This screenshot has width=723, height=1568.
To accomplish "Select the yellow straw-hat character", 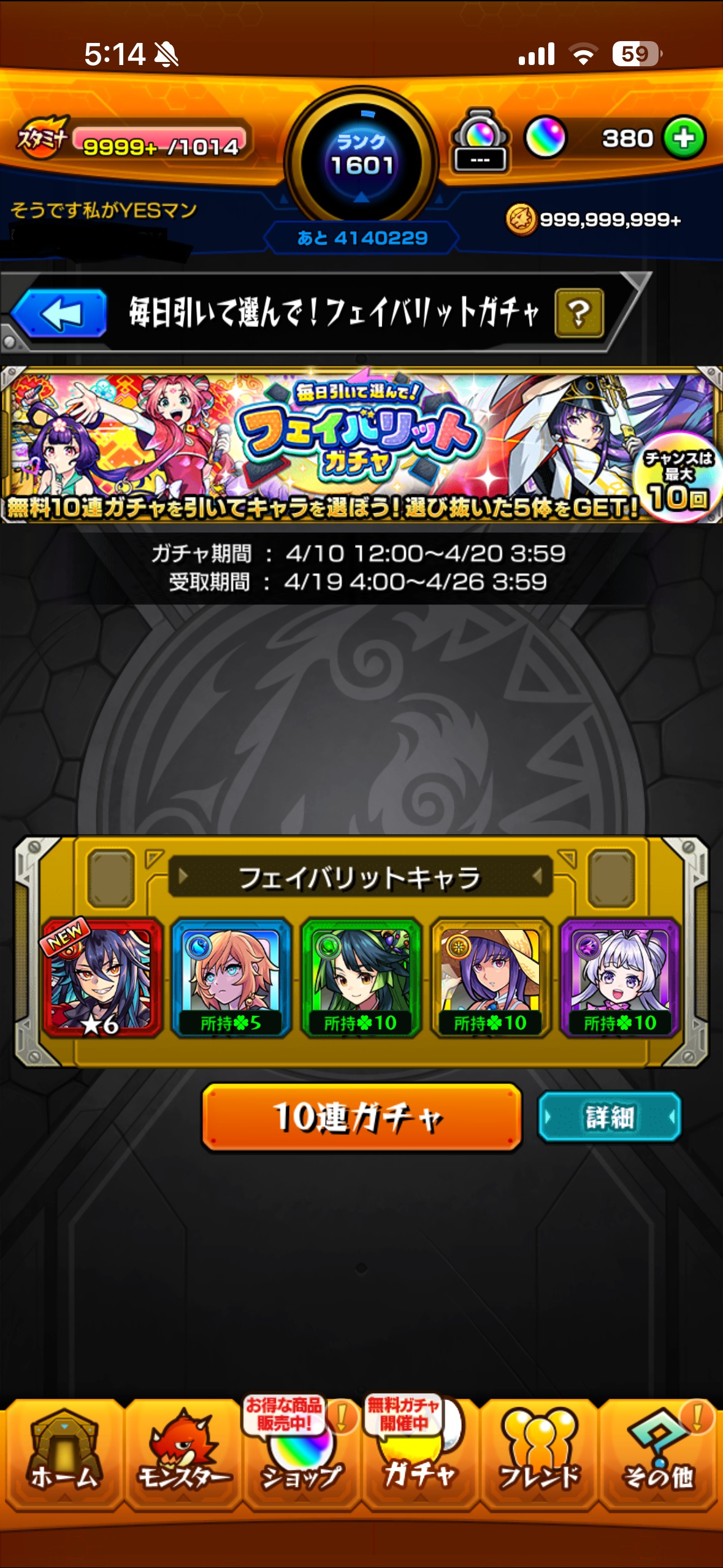I will click(x=491, y=978).
